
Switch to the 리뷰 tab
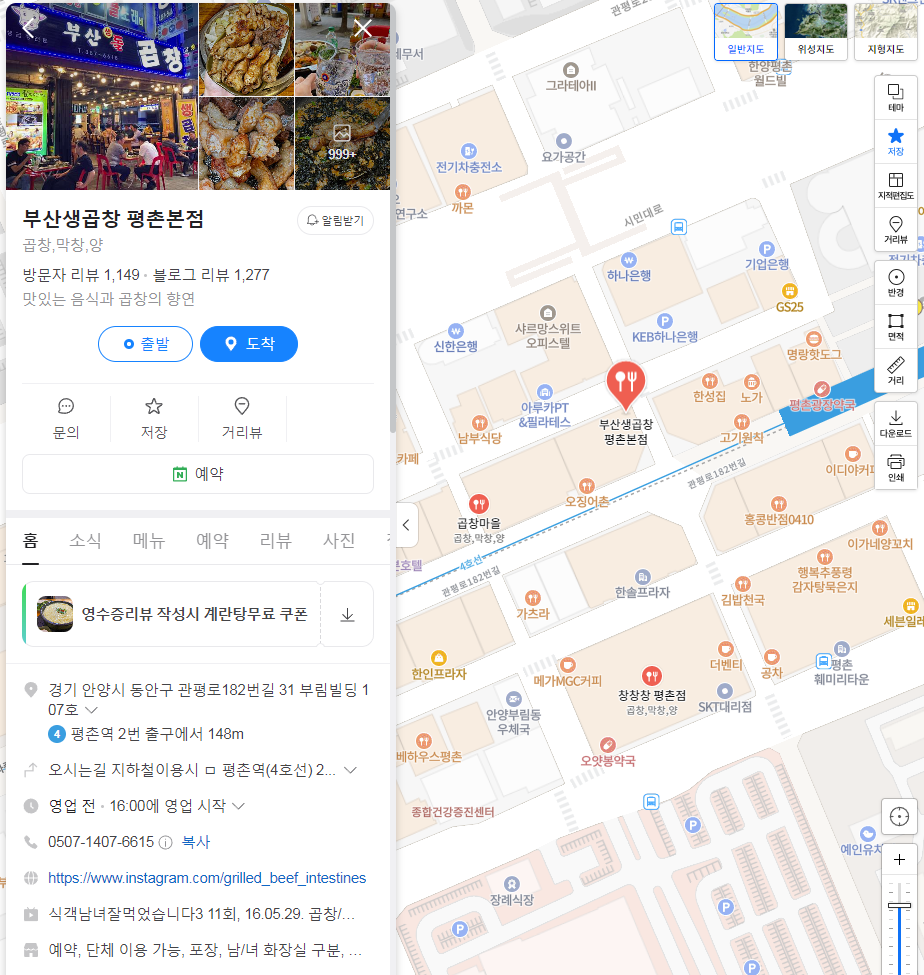(276, 541)
